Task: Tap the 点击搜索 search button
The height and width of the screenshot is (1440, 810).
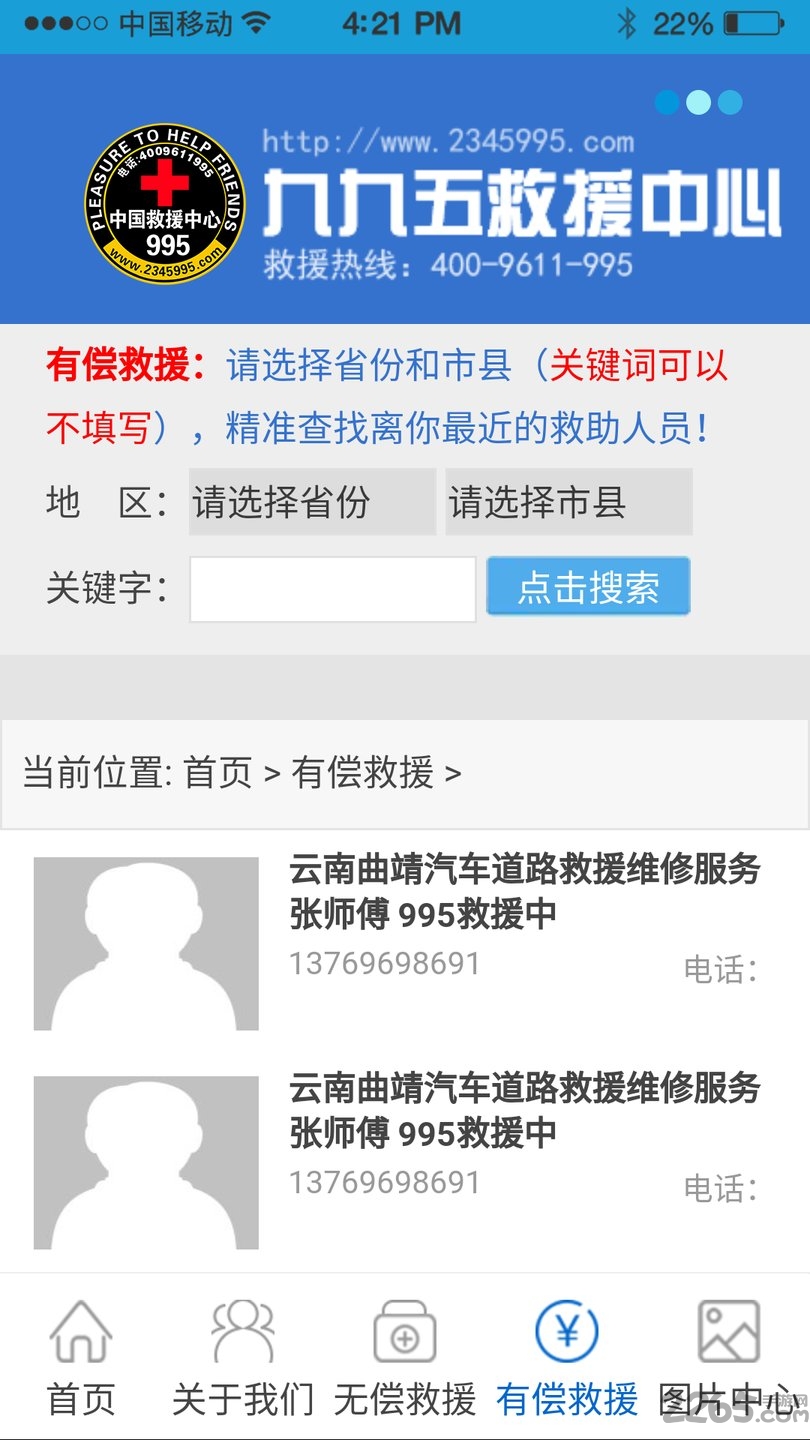Action: coord(588,587)
